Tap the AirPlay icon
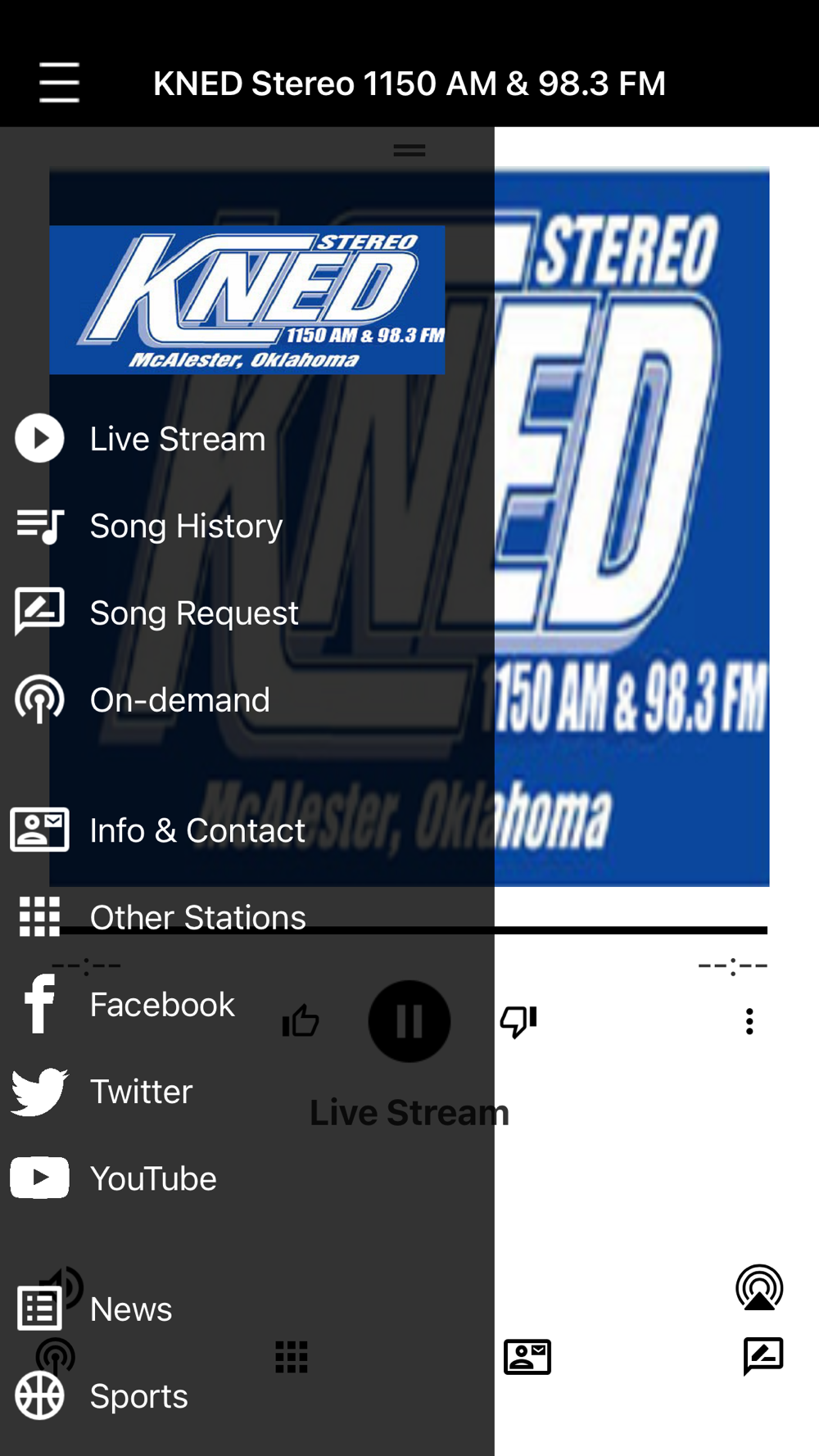This screenshot has width=819, height=1456. [759, 1287]
